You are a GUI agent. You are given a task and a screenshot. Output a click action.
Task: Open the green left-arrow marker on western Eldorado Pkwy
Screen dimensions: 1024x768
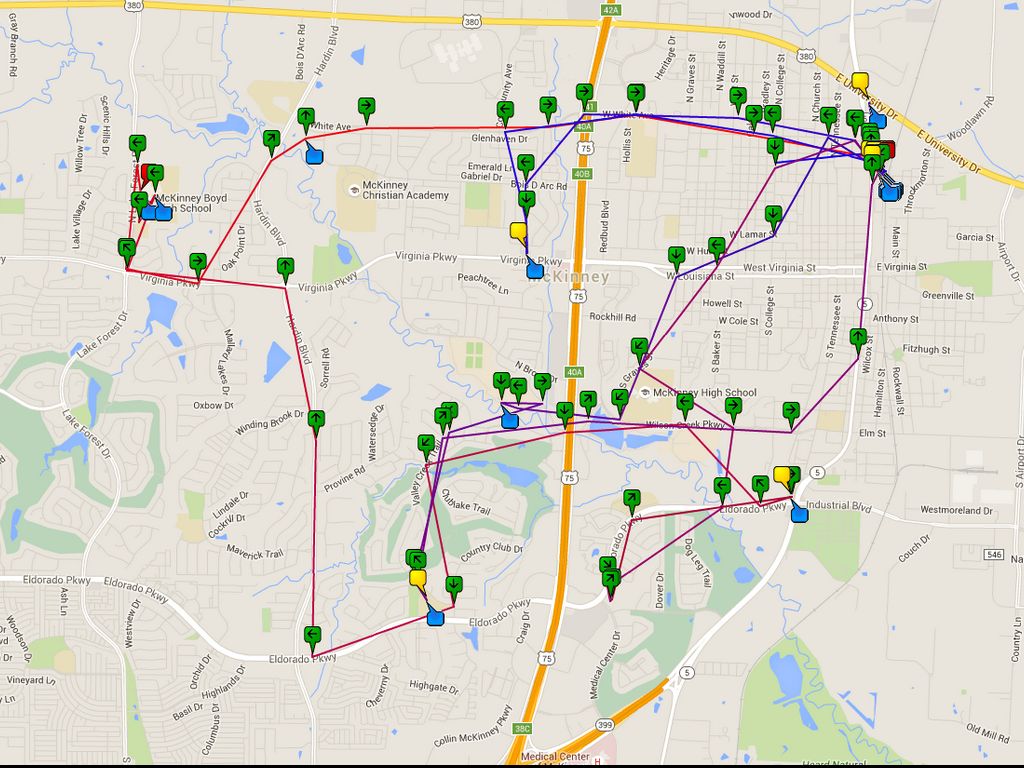(312, 635)
